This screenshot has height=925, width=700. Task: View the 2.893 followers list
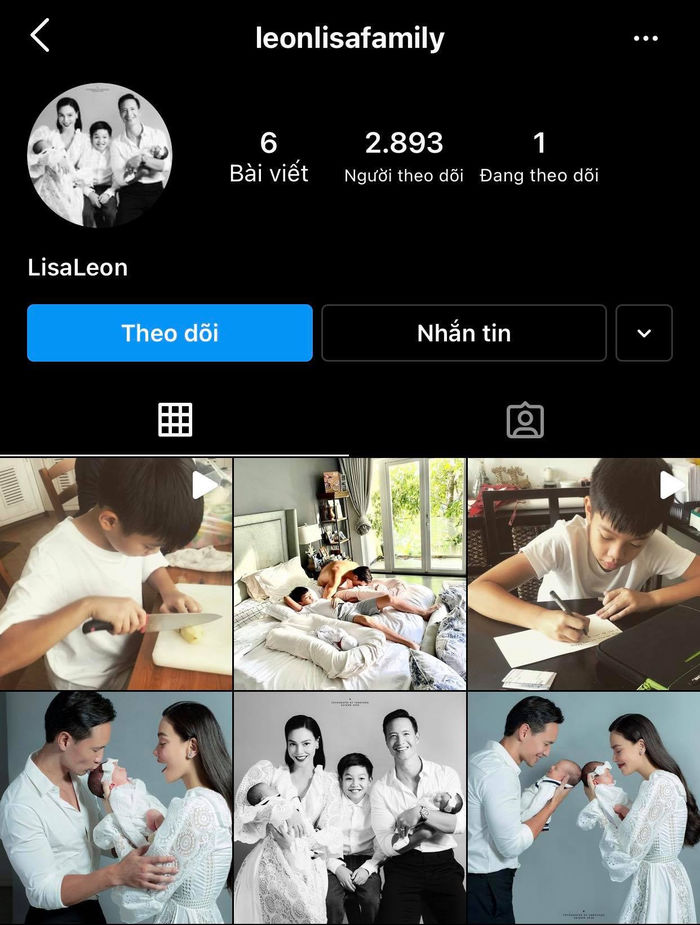coord(404,157)
